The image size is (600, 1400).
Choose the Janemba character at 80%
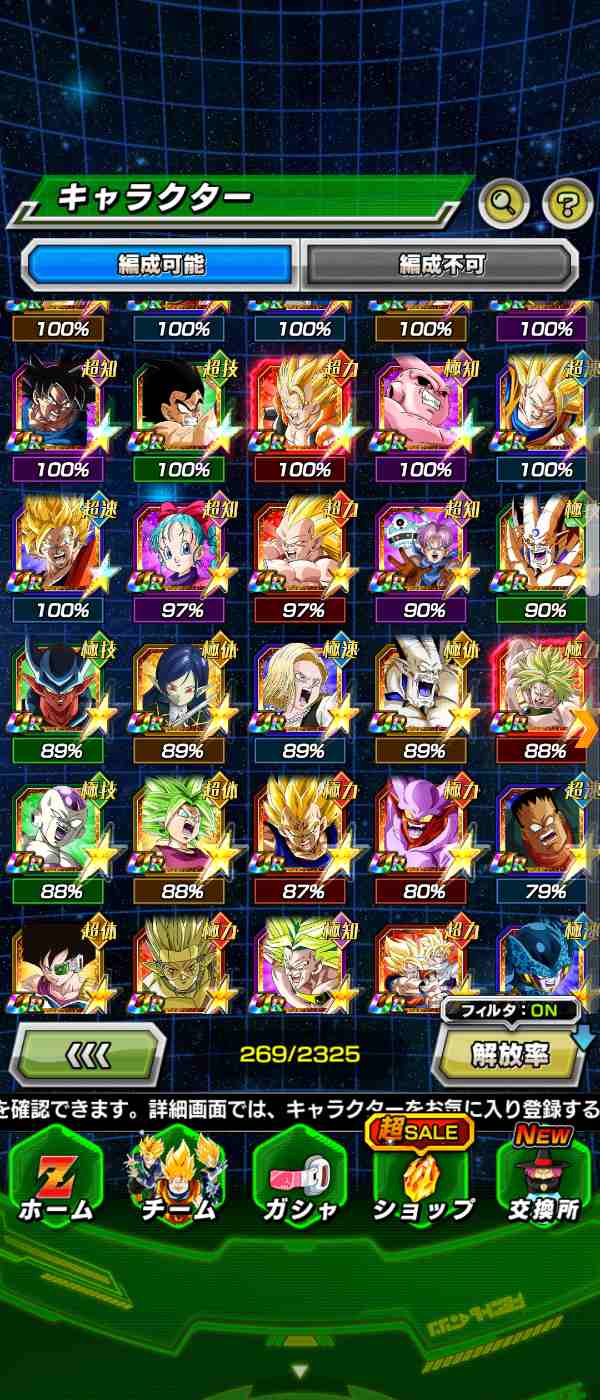click(x=425, y=830)
